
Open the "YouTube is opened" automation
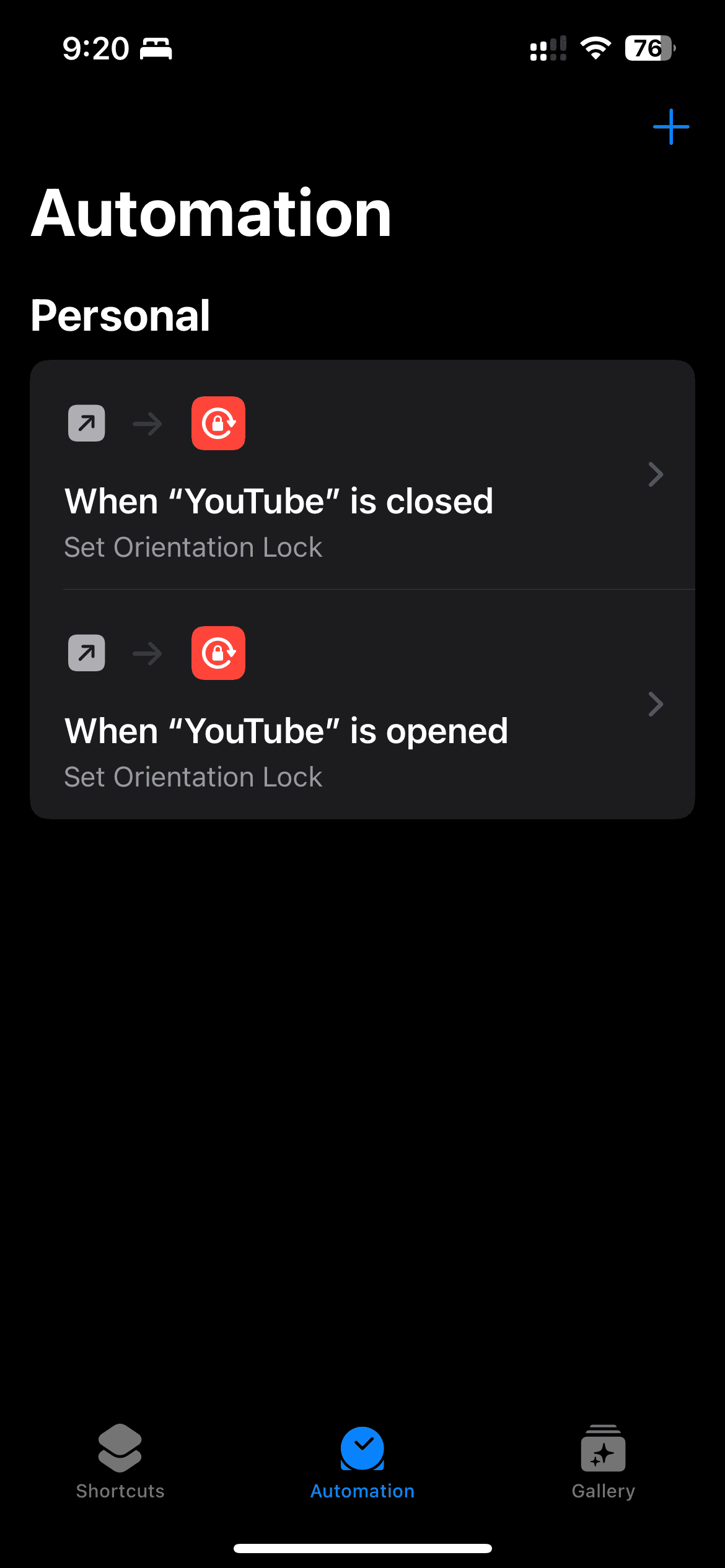click(x=362, y=705)
